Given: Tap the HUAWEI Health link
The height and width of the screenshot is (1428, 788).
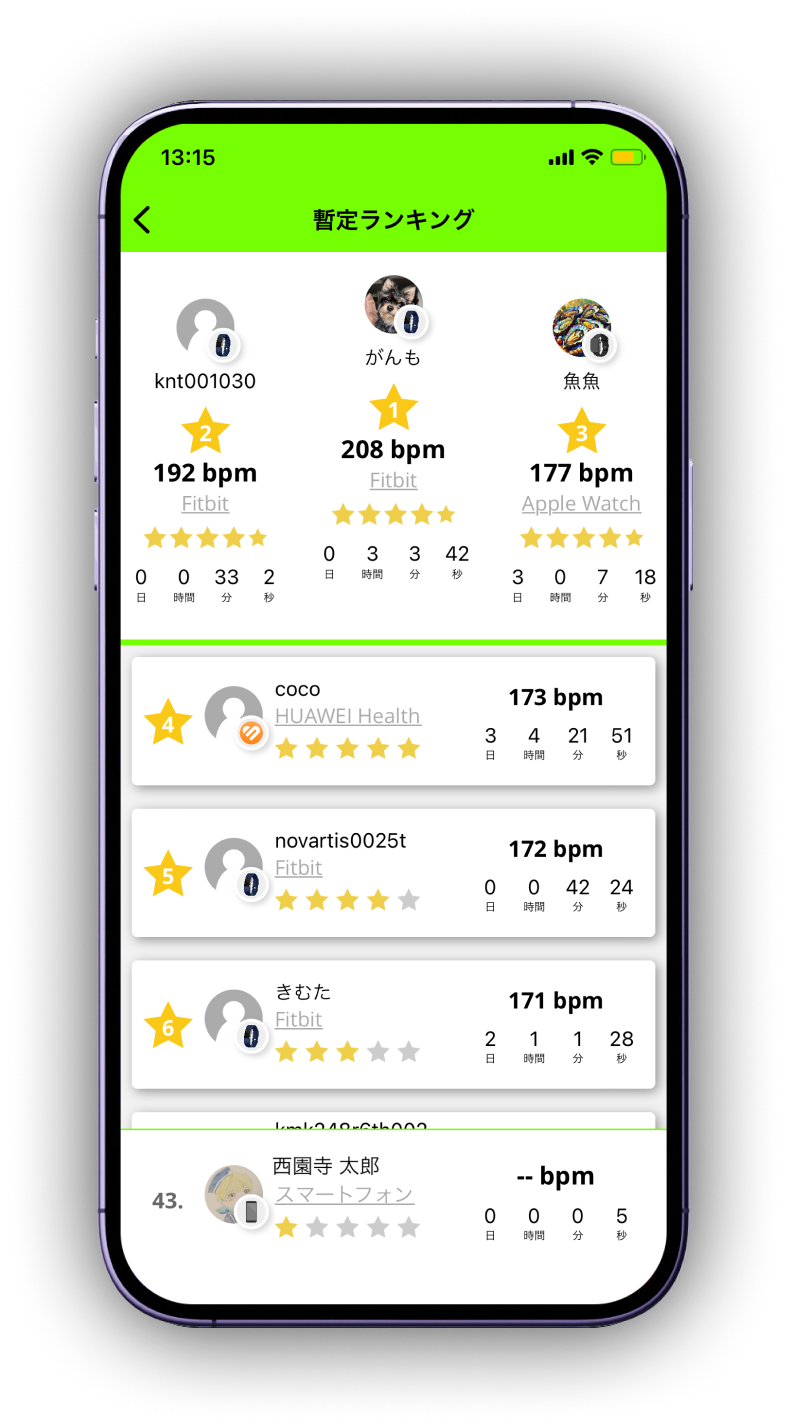Looking at the screenshot, I should point(348,716).
